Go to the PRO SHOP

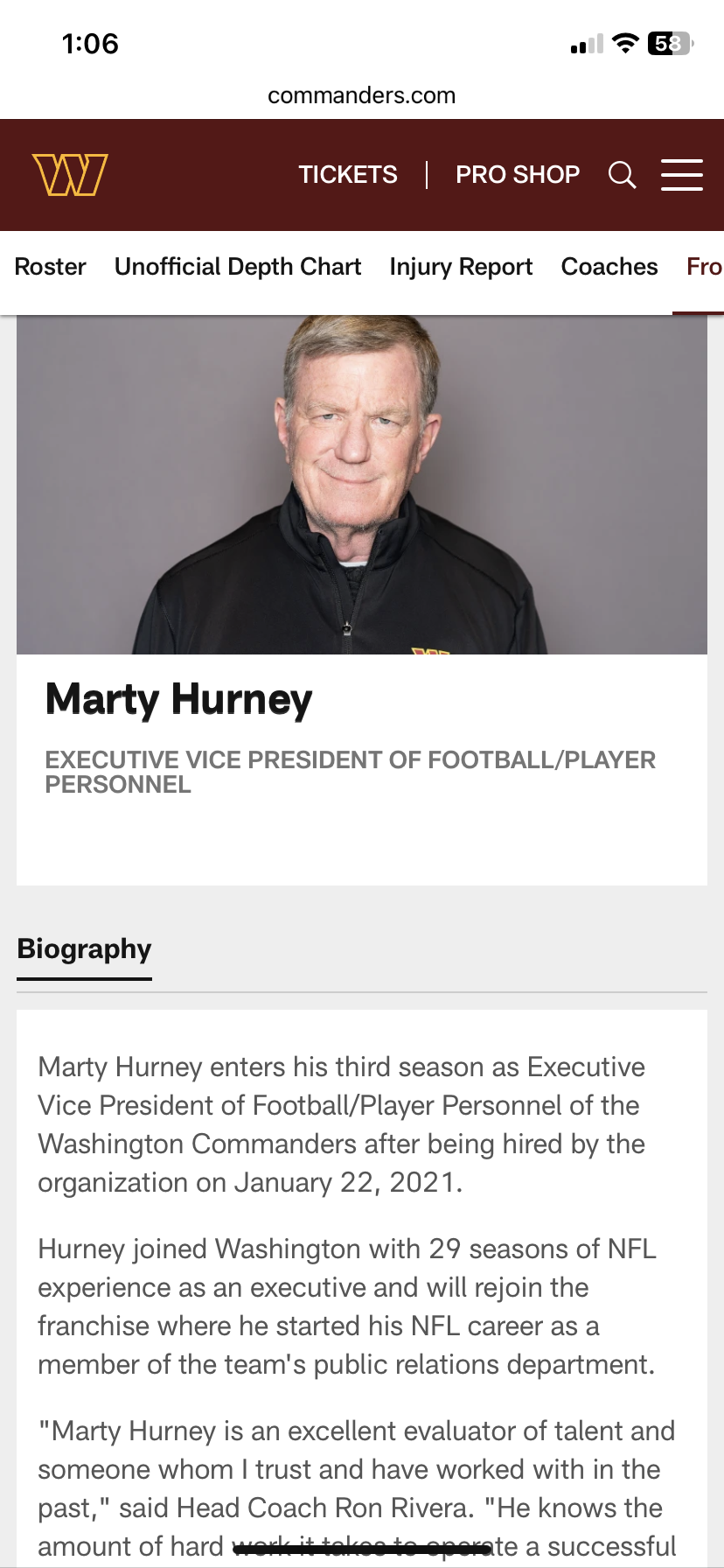tap(518, 175)
